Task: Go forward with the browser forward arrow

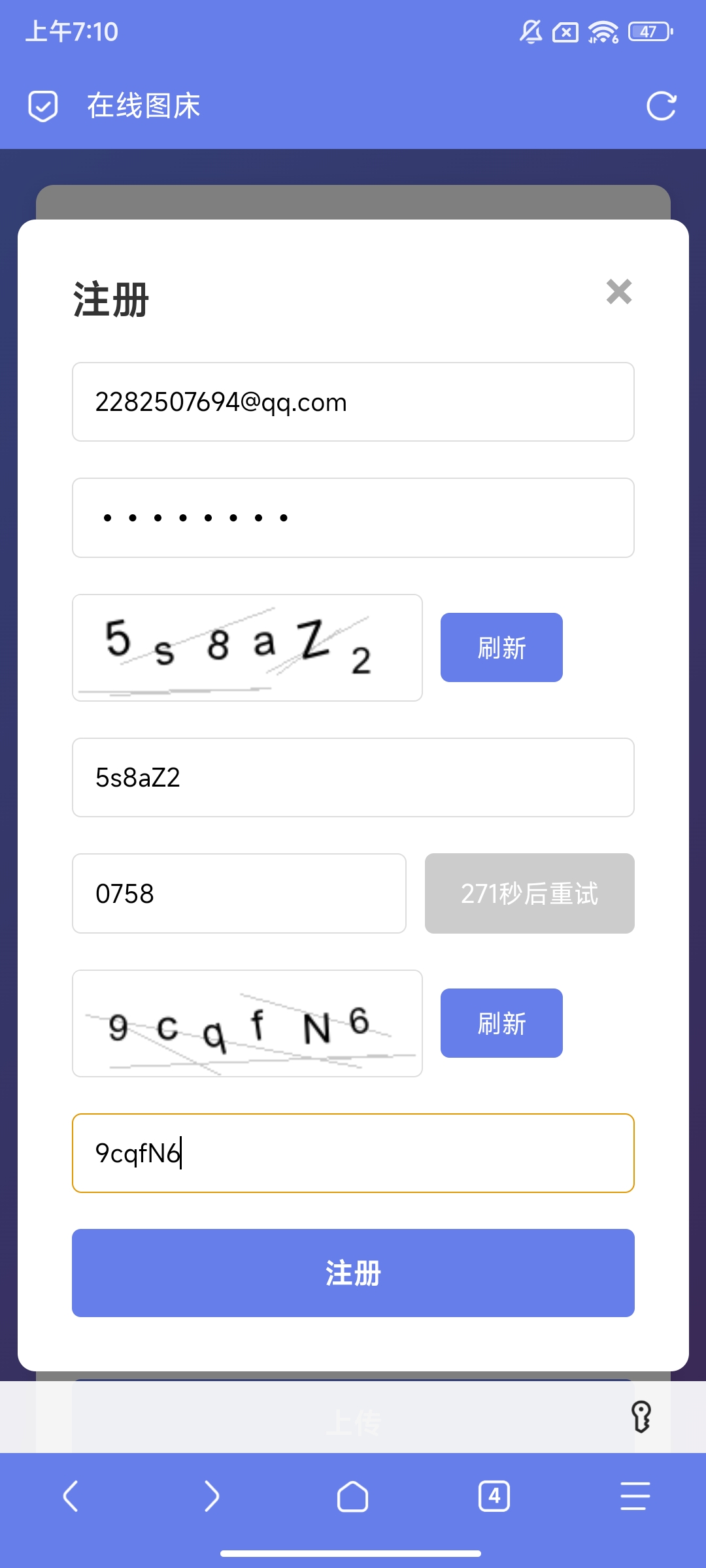Action: pyautogui.click(x=212, y=1496)
